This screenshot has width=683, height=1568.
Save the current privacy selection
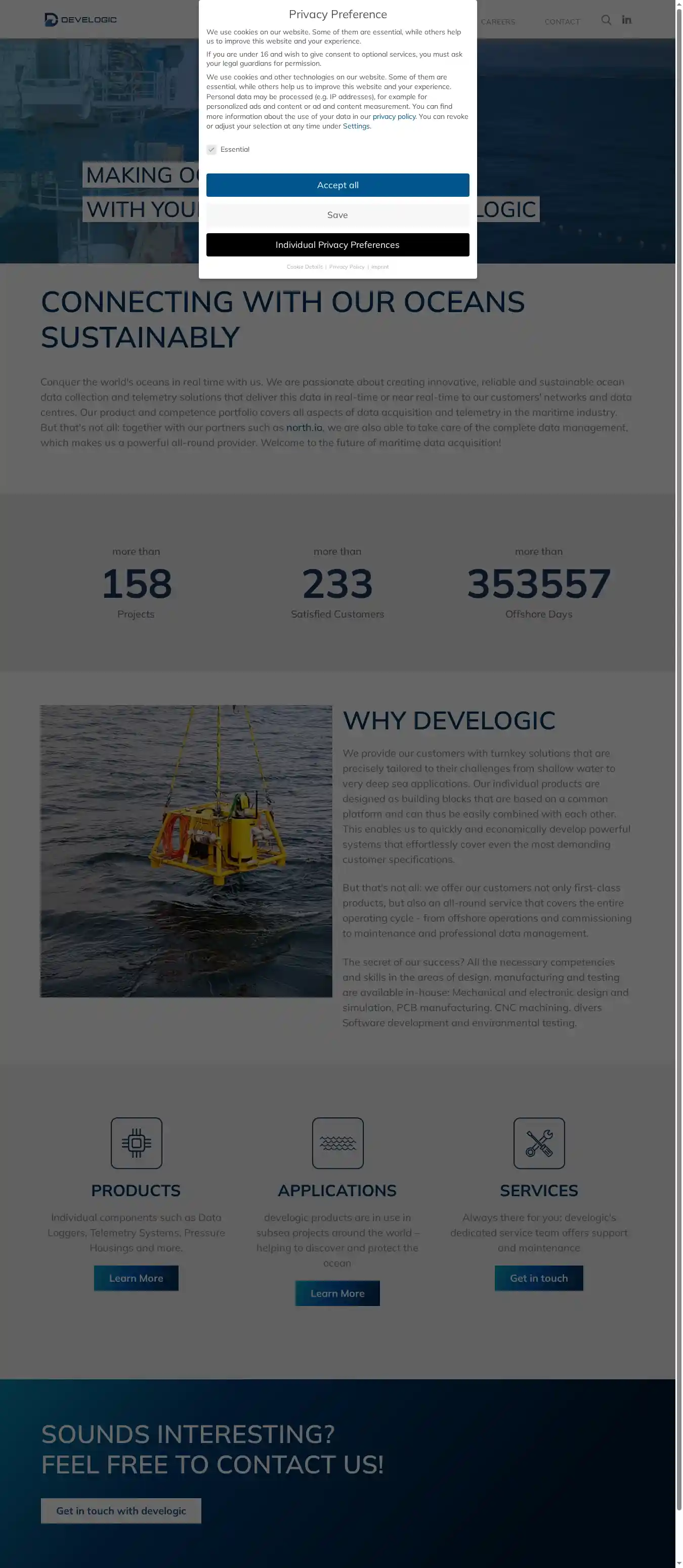tap(337, 215)
